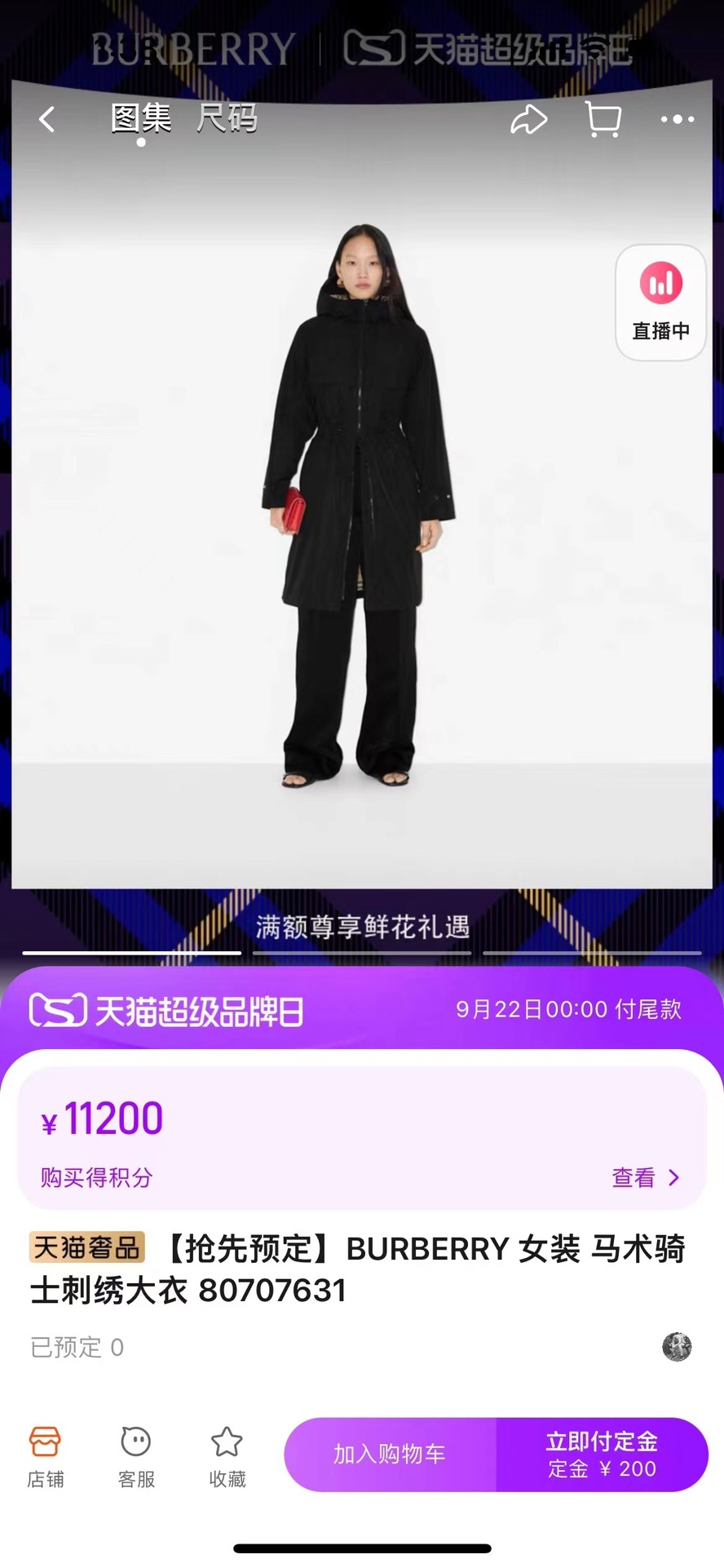
Task: Contact 客服 customer service
Action: [x=136, y=1457]
